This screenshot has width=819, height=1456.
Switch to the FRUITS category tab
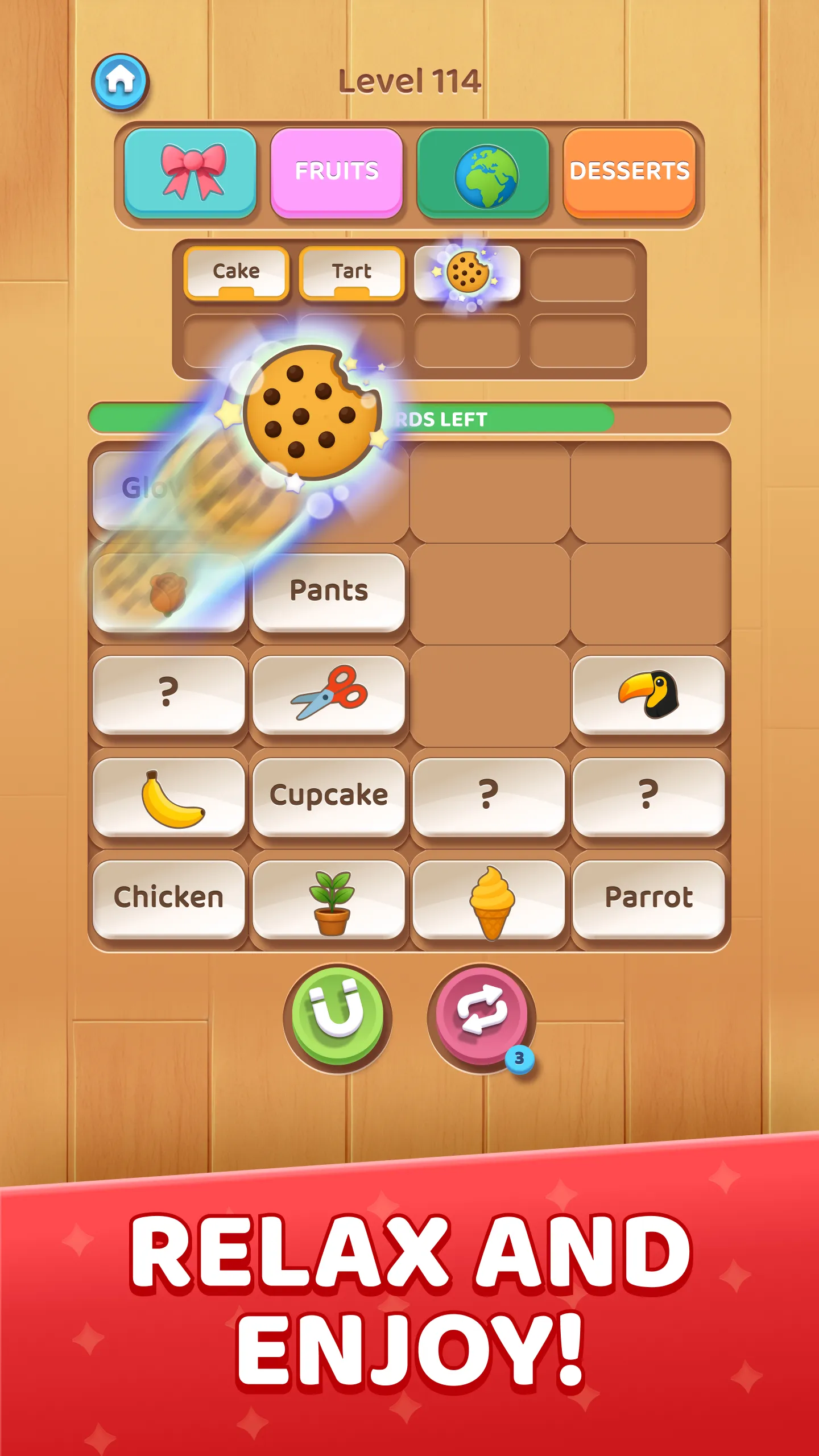pos(337,172)
